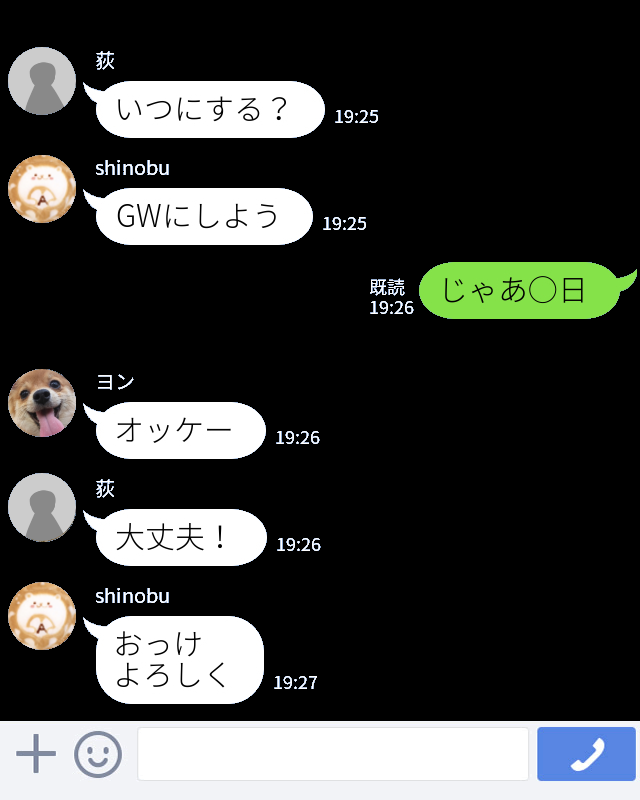
Task: Open the emoji sticker picker
Action: tap(98, 754)
